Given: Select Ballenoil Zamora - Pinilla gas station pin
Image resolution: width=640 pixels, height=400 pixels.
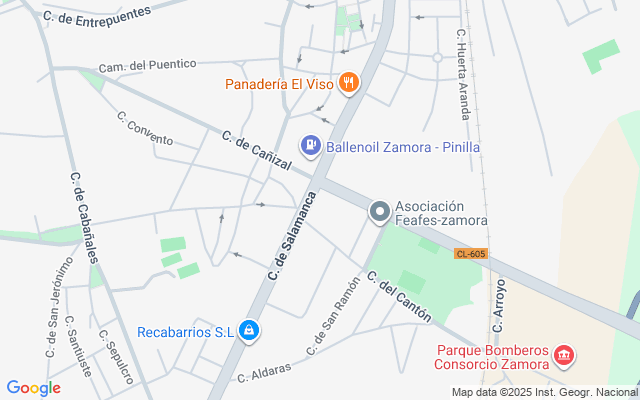Looking at the screenshot, I should click(x=311, y=147).
